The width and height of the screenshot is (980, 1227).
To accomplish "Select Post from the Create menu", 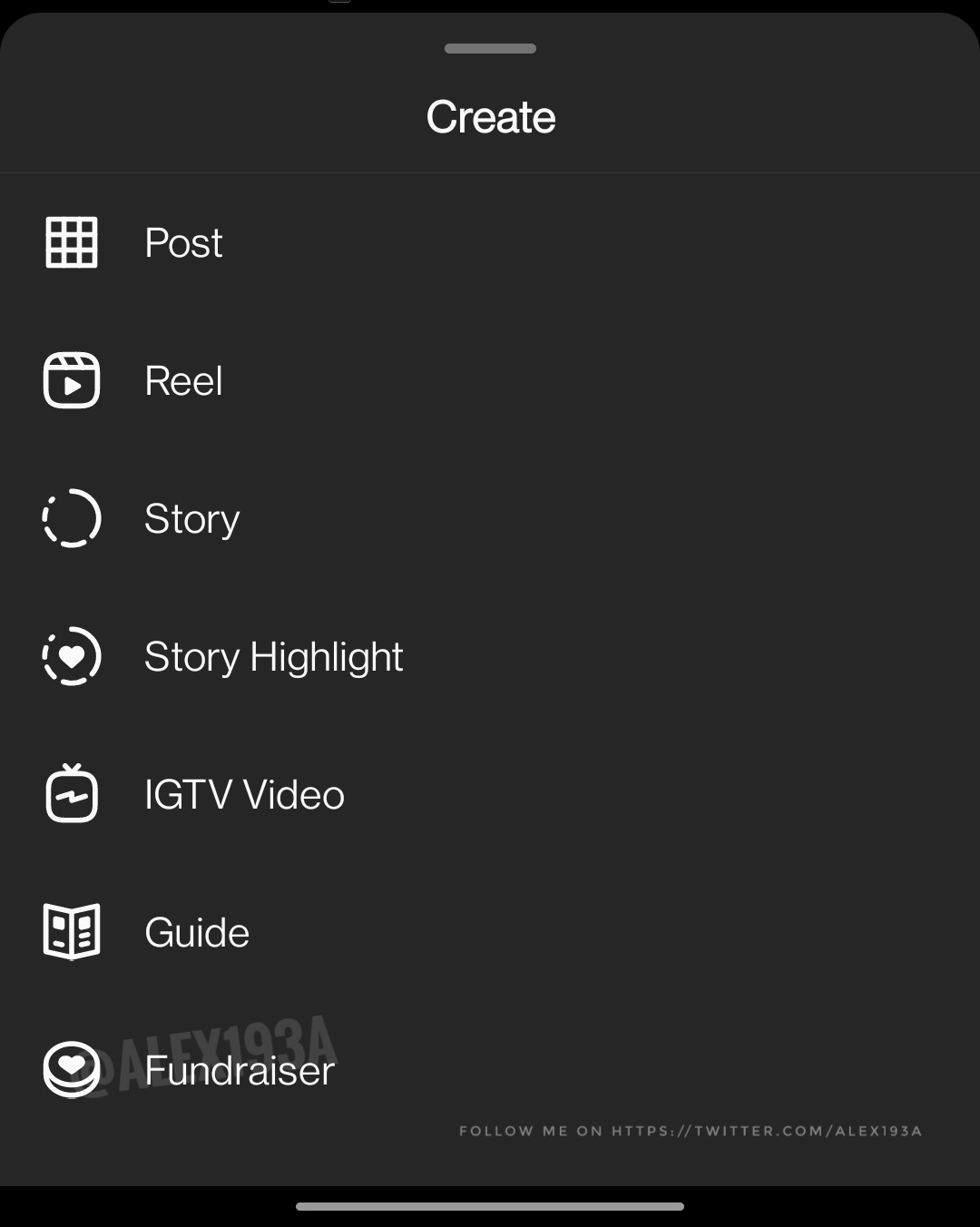I will coord(183,243).
